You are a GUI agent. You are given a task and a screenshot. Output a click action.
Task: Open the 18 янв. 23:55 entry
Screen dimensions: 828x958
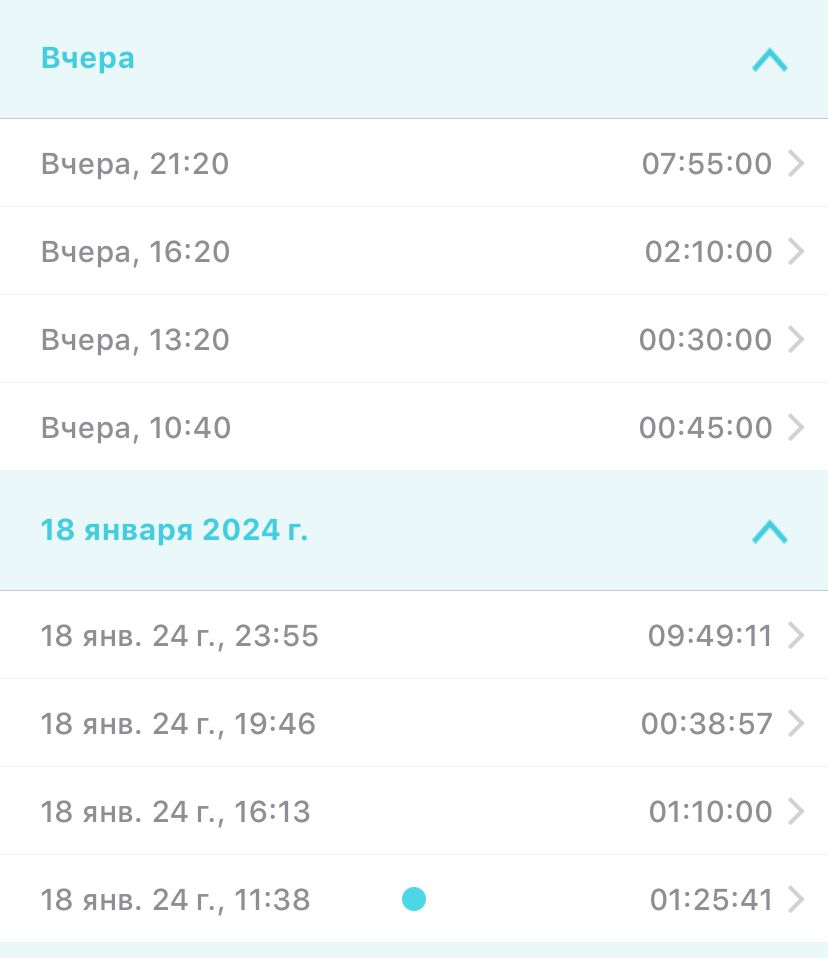(x=414, y=635)
